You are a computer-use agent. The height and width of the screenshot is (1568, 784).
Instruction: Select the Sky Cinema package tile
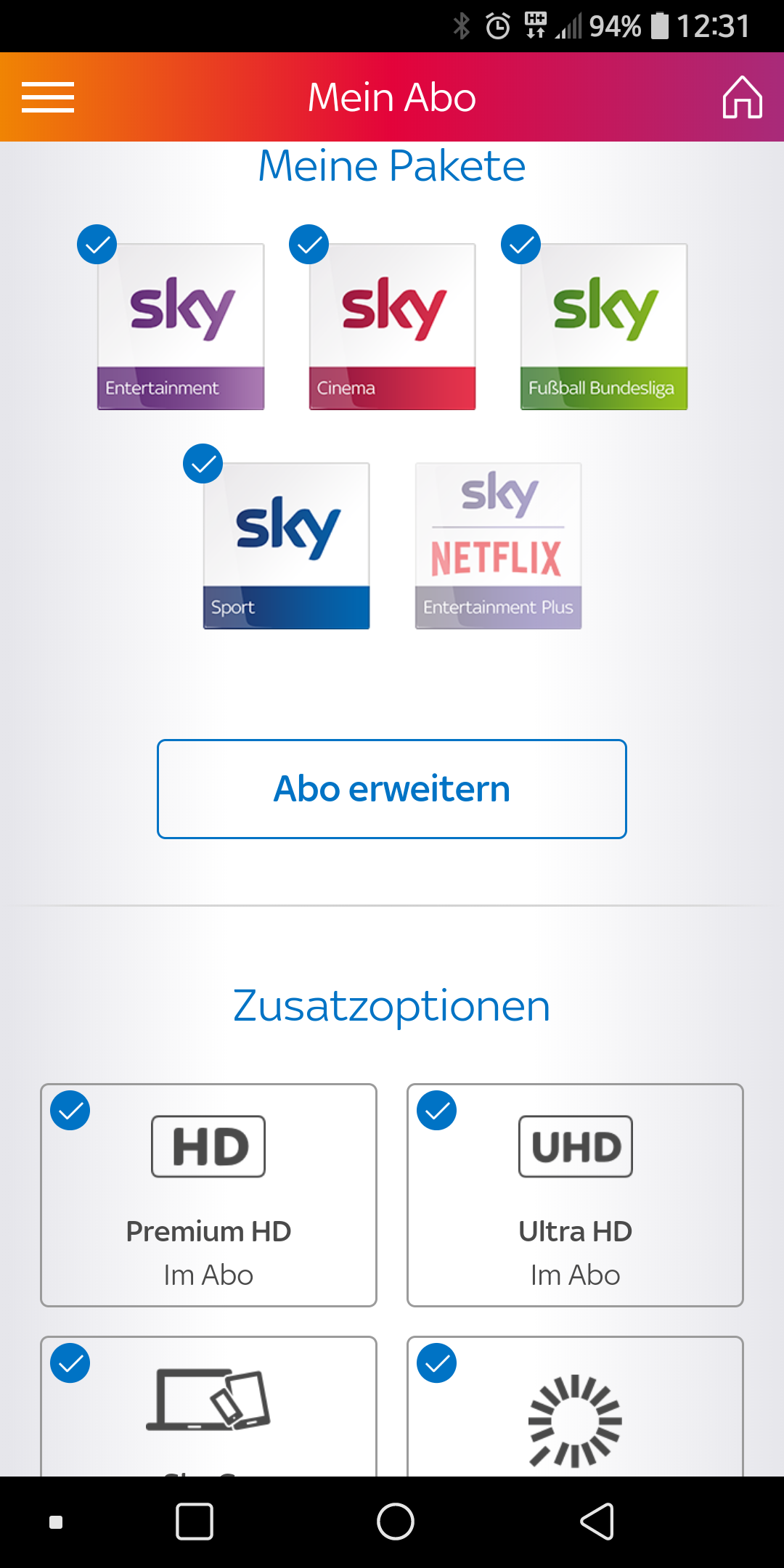392,327
